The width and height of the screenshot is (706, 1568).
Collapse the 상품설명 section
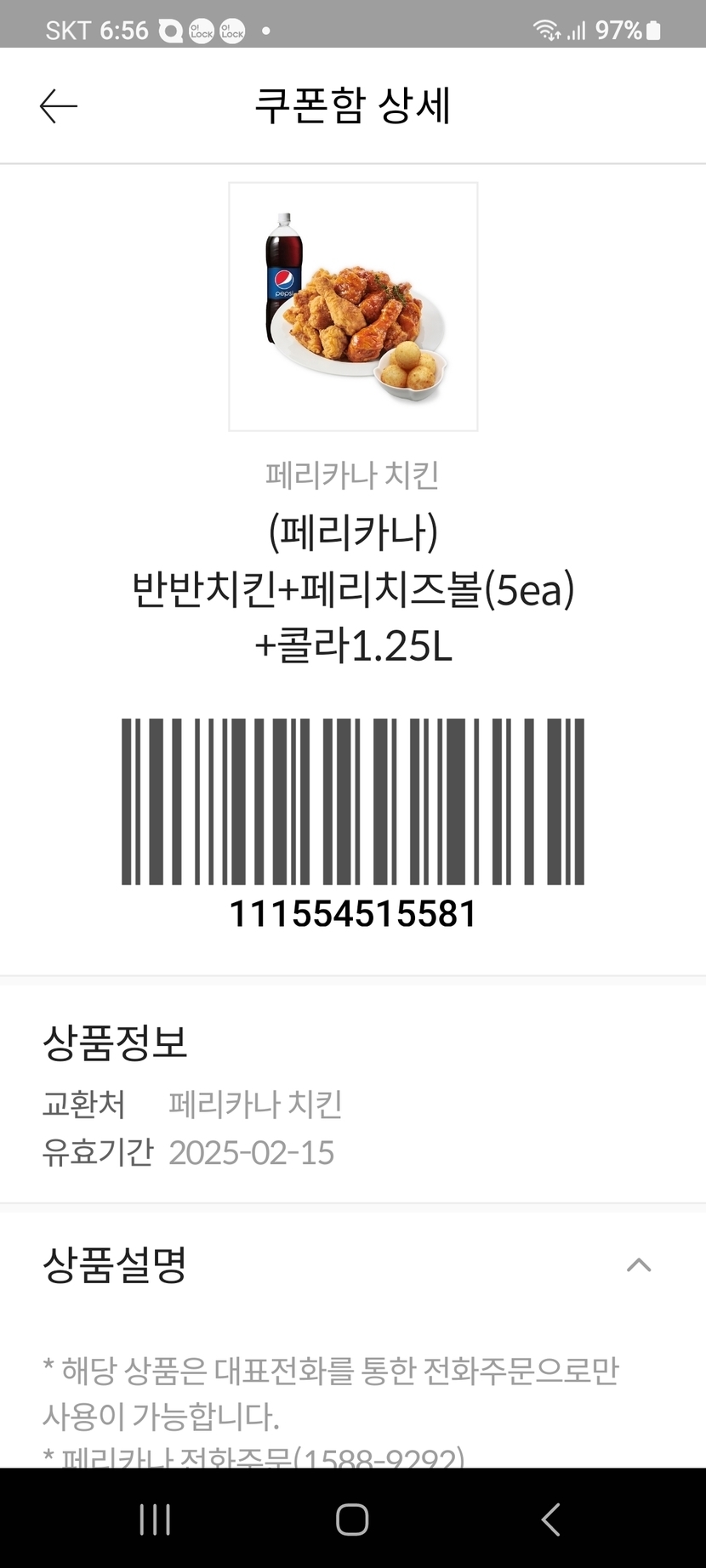tap(639, 1264)
